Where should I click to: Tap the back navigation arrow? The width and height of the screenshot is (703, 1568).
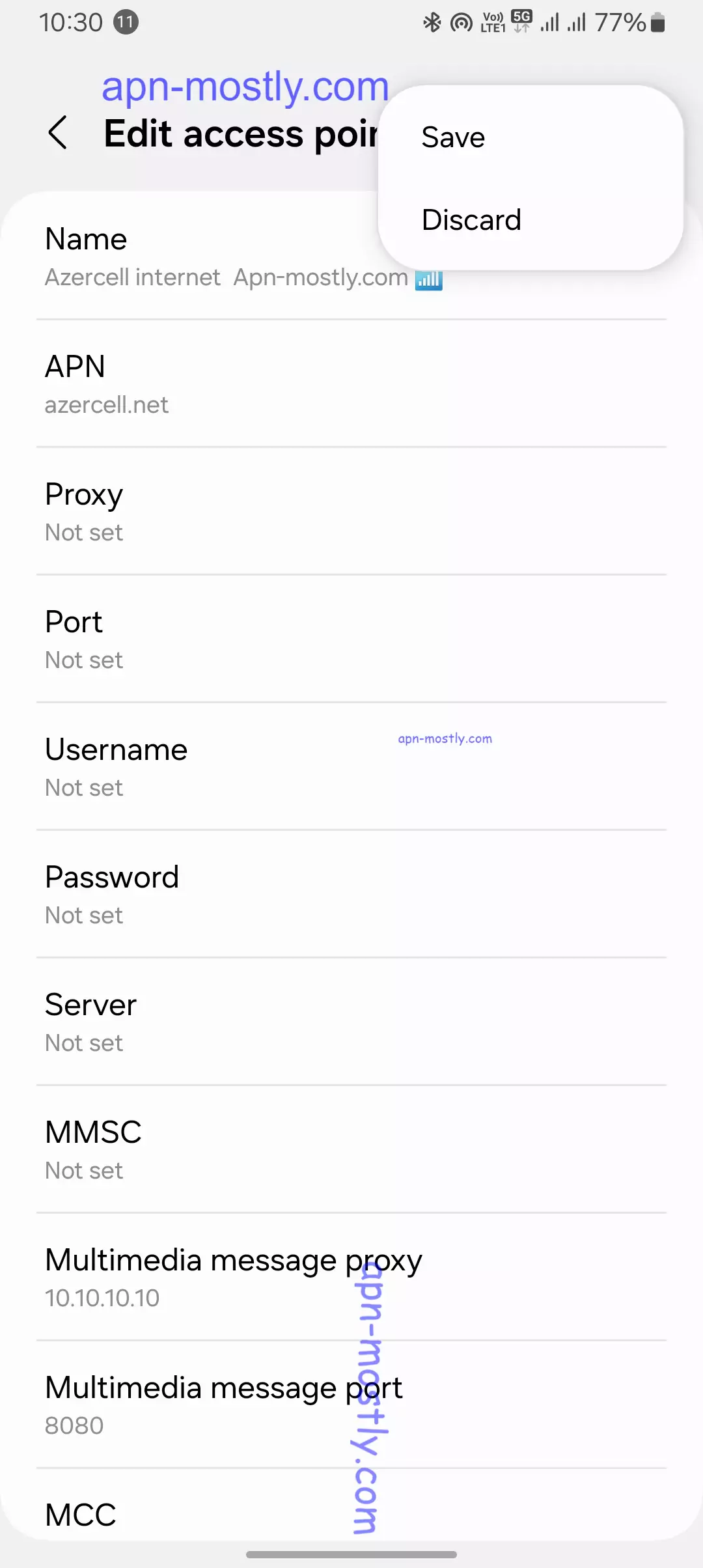(x=59, y=133)
